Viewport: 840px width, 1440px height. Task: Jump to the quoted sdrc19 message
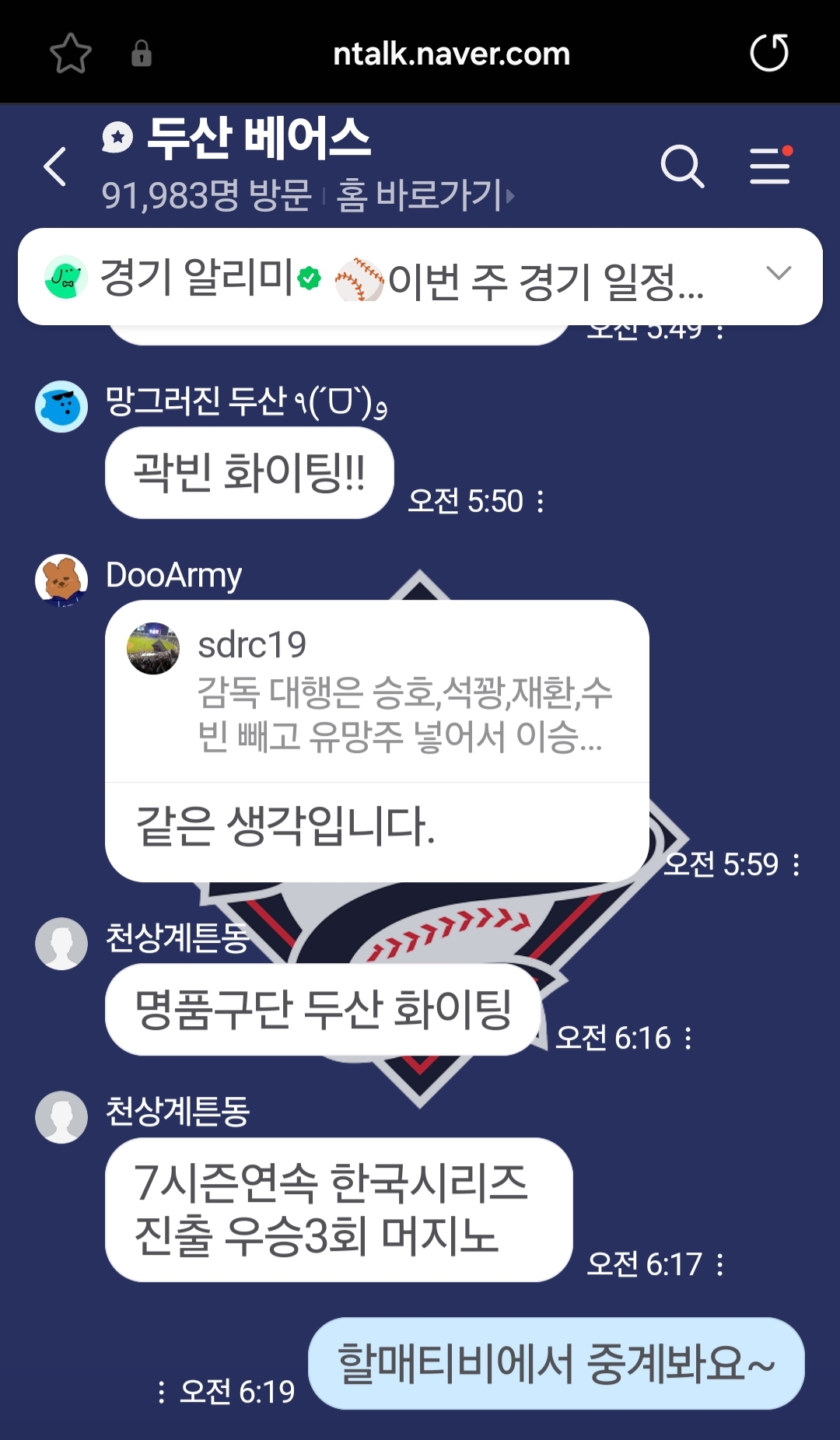coord(377,692)
